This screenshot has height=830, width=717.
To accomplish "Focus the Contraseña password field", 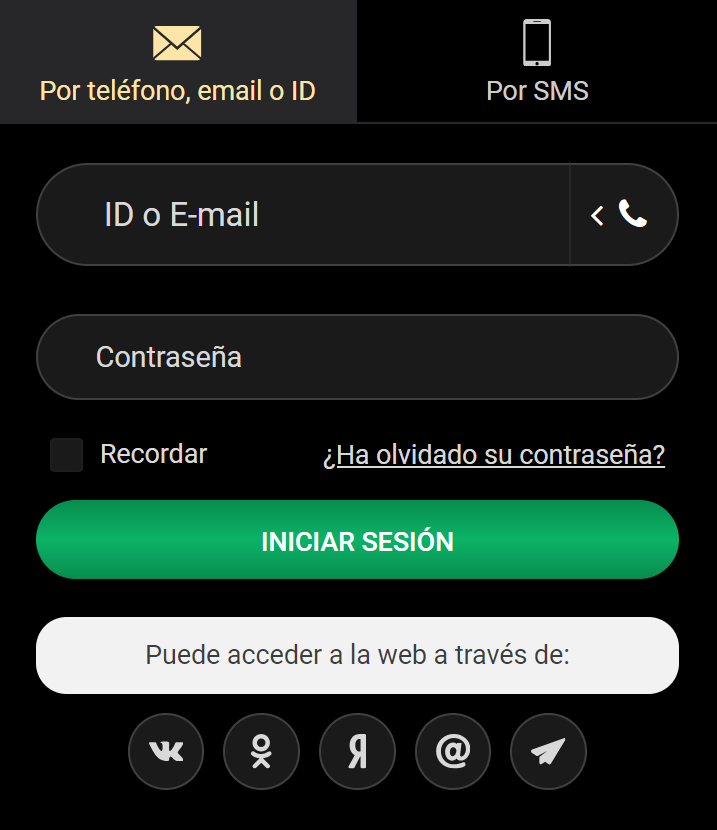I will pyautogui.click(x=357, y=357).
